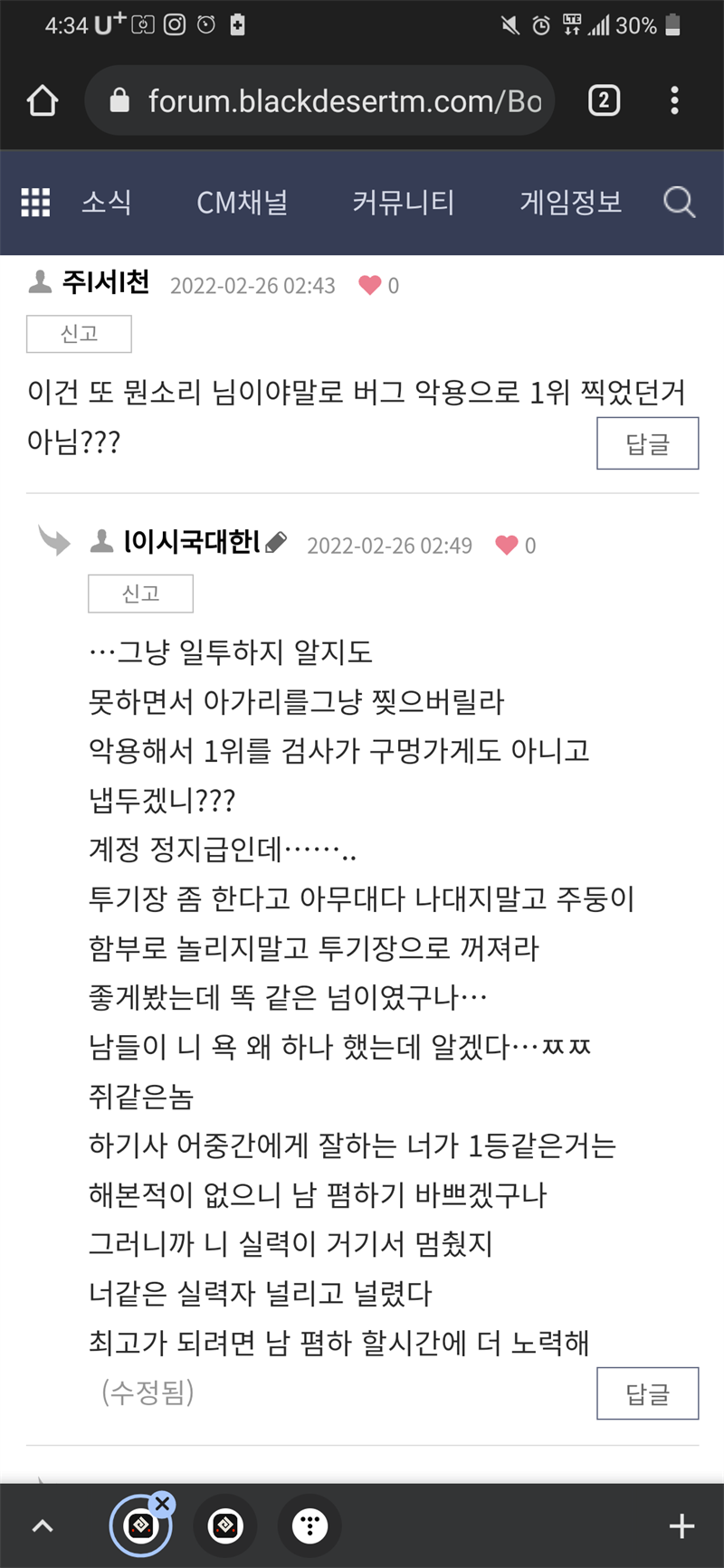724x1568 pixels.
Task: Like 주l서l천's comment
Action: coord(370,286)
